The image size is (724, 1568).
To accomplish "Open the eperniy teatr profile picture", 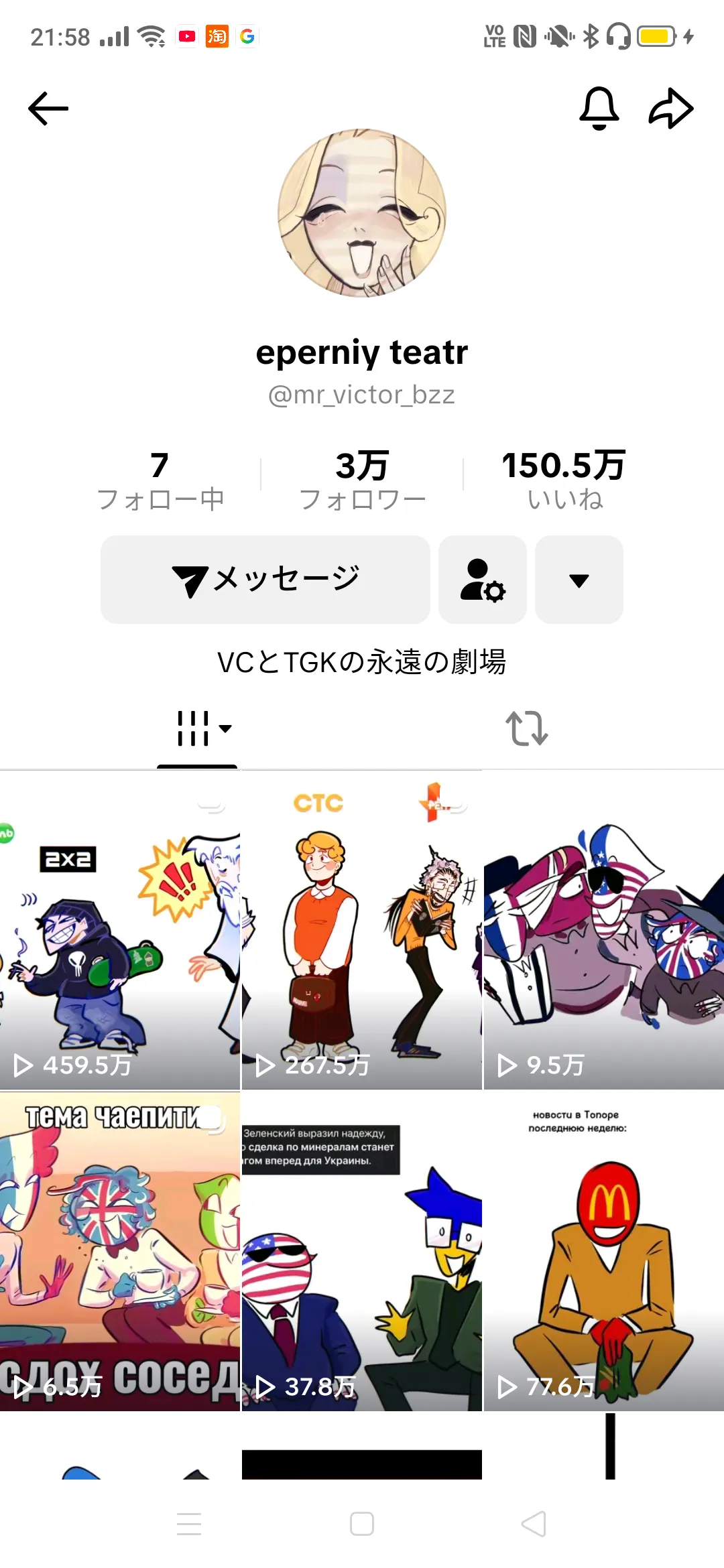I will pos(362,213).
